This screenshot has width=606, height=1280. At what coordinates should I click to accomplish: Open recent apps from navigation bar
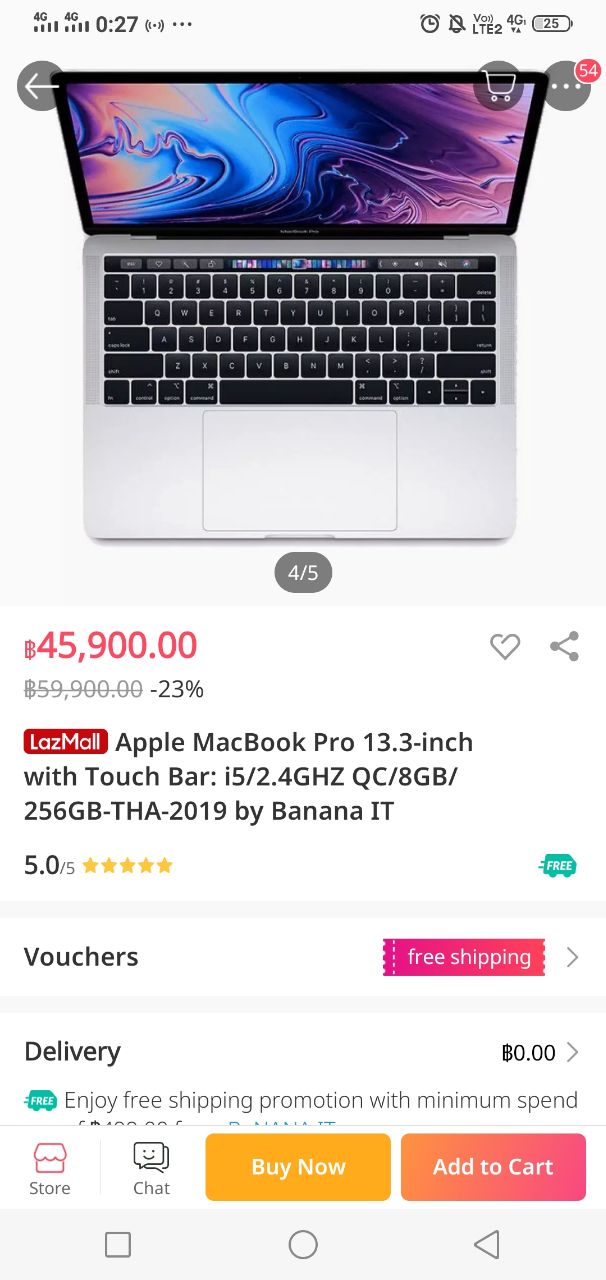point(118,1245)
